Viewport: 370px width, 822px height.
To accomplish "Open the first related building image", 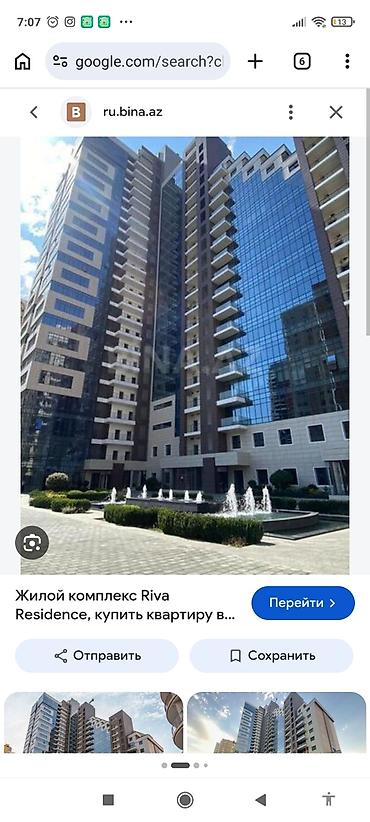I will [93, 722].
